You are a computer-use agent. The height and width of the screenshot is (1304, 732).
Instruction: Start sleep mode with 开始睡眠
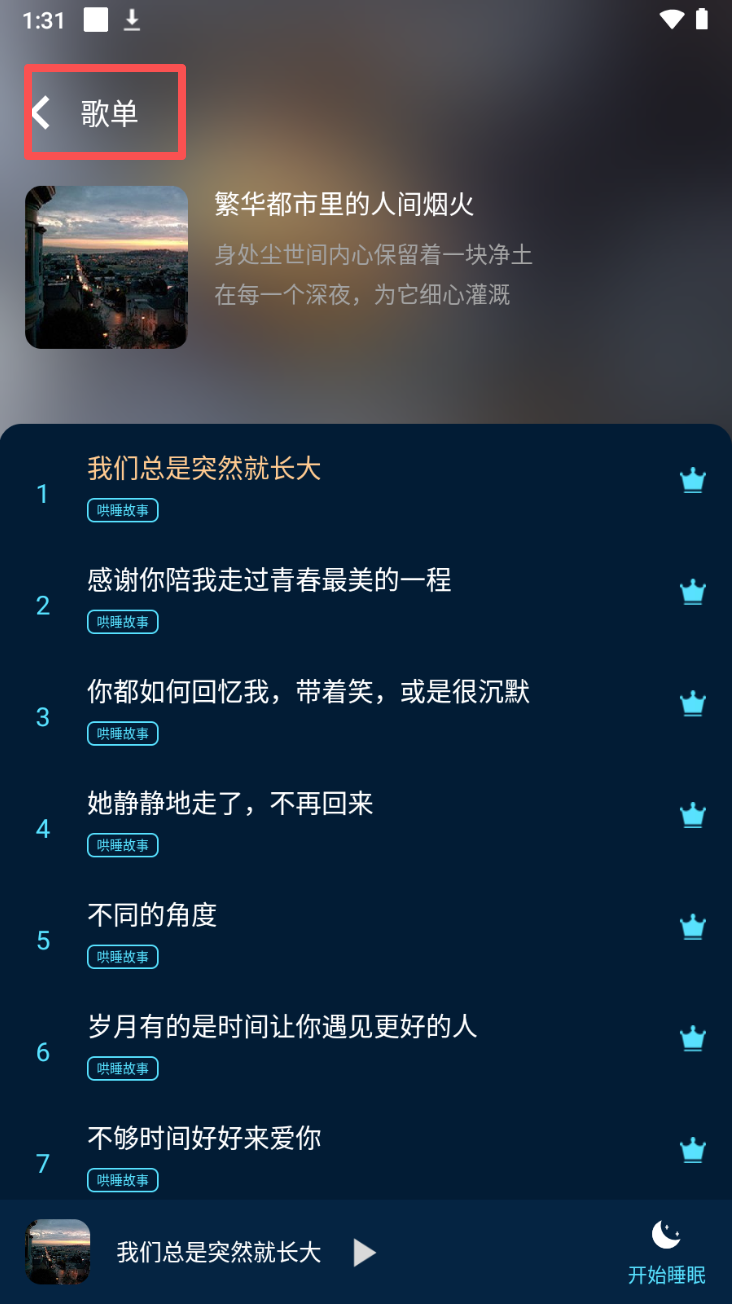[667, 1251]
